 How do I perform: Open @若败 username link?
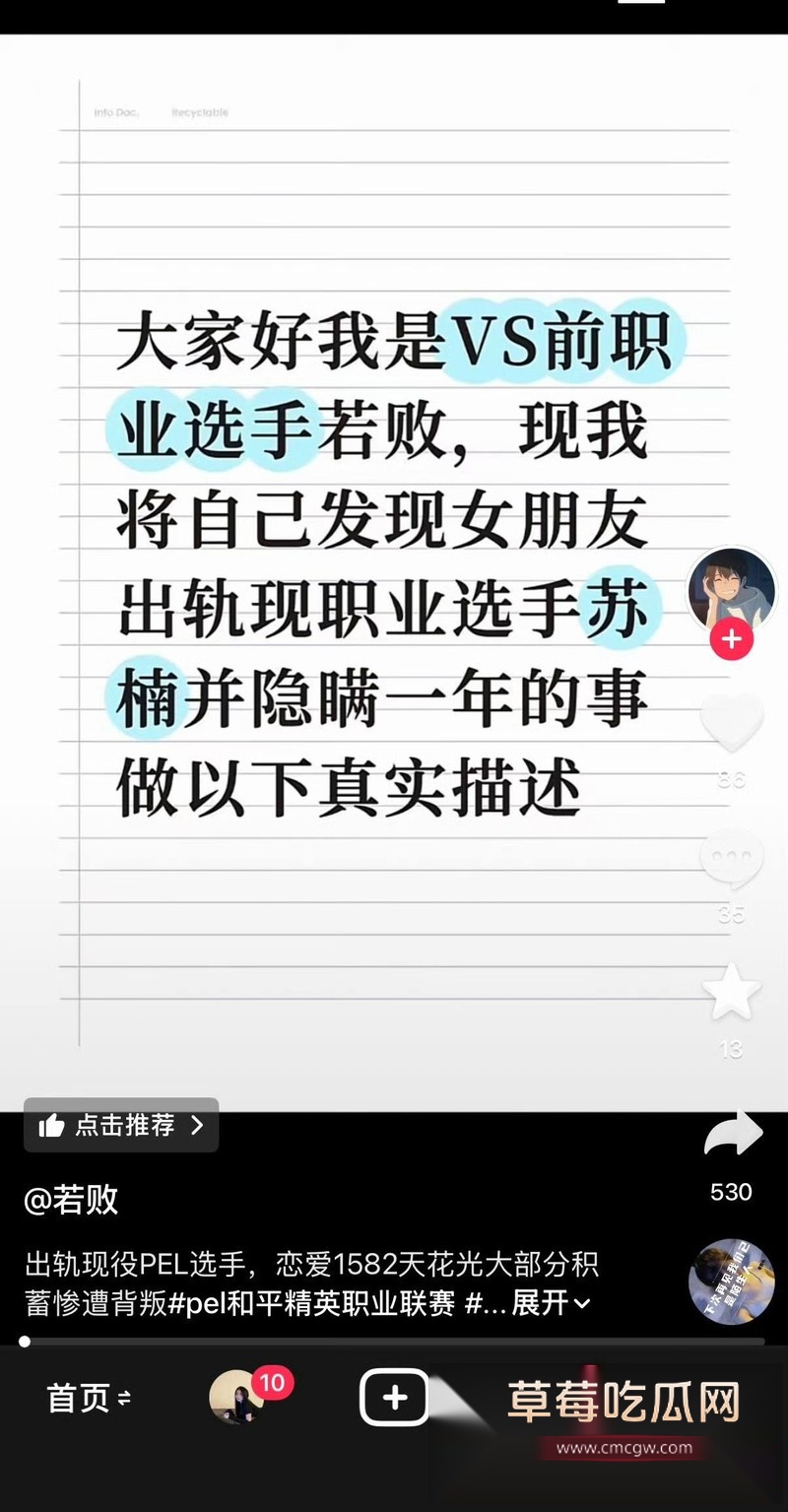click(x=71, y=1199)
